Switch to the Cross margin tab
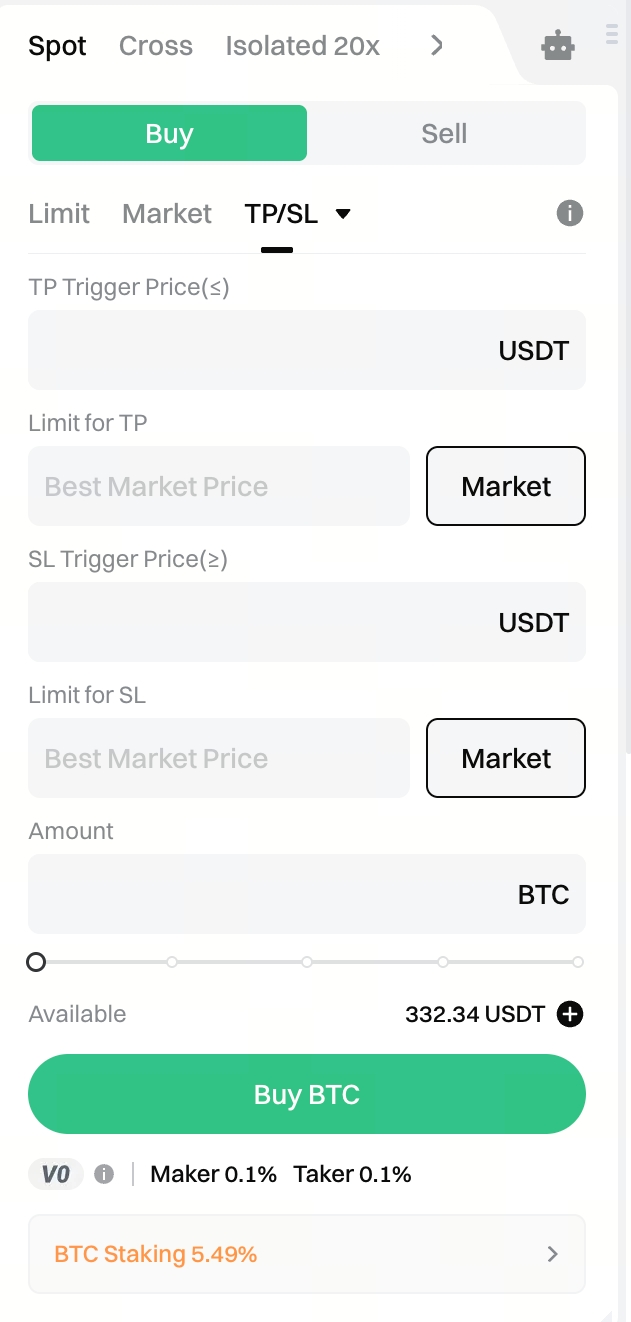The width and height of the screenshot is (631, 1322). pos(156,46)
